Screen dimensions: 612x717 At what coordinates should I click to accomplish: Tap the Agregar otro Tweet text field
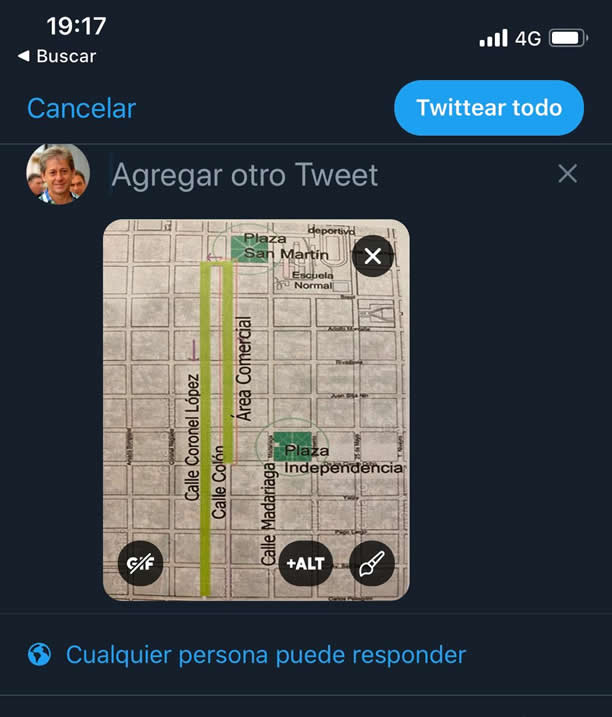[x=245, y=175]
